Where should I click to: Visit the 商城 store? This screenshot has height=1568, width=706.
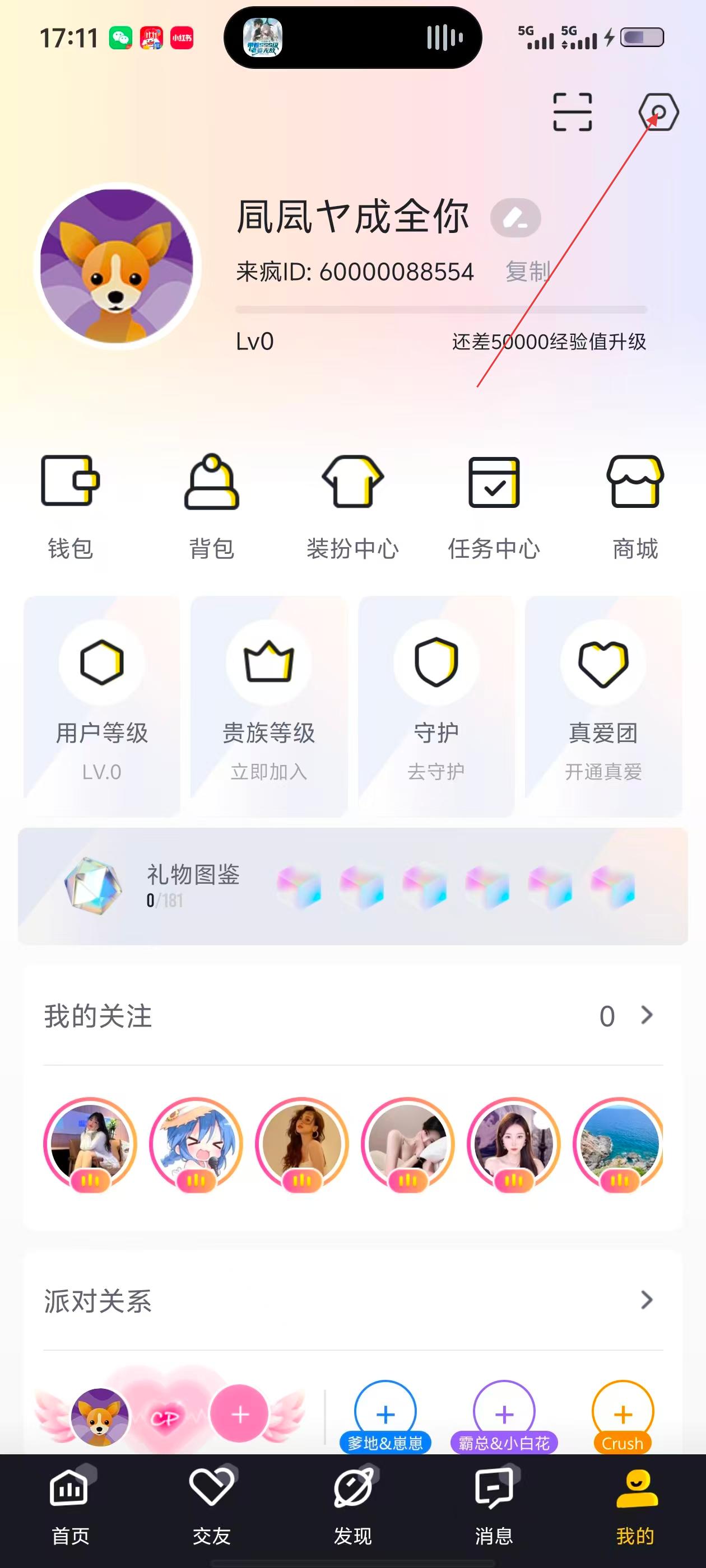coord(635,505)
